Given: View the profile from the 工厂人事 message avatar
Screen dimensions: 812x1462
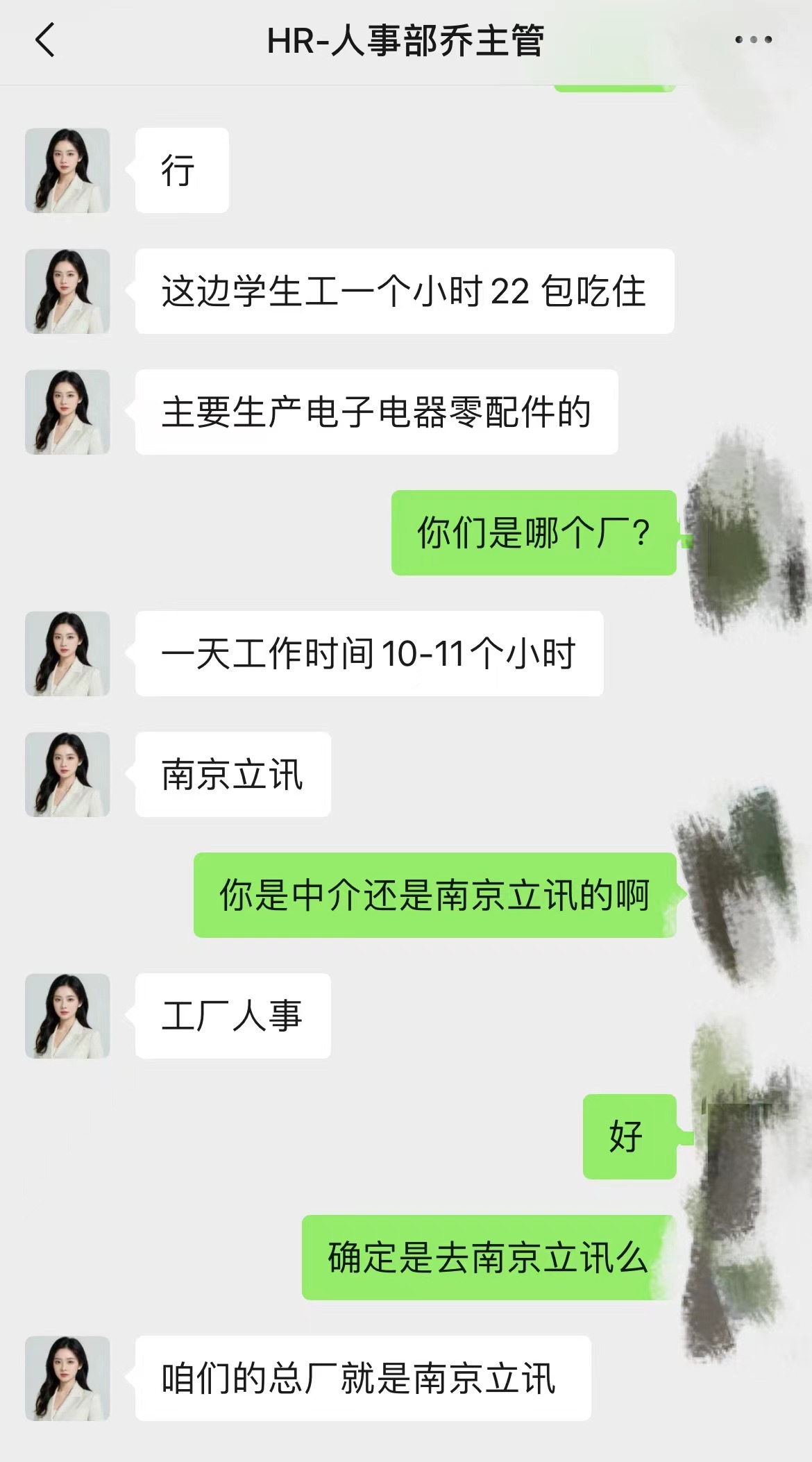Looking at the screenshot, I should (x=67, y=1016).
